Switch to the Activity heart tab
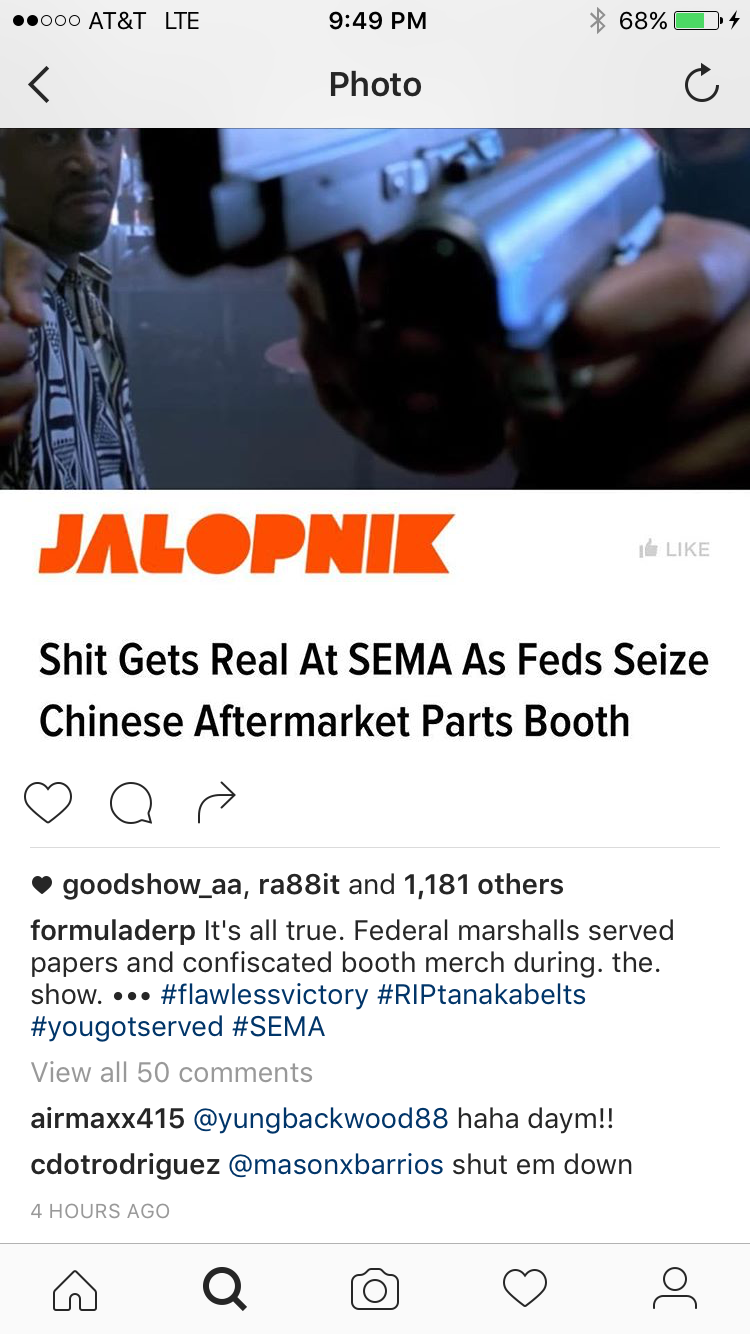This screenshot has width=750, height=1334. click(x=525, y=1288)
